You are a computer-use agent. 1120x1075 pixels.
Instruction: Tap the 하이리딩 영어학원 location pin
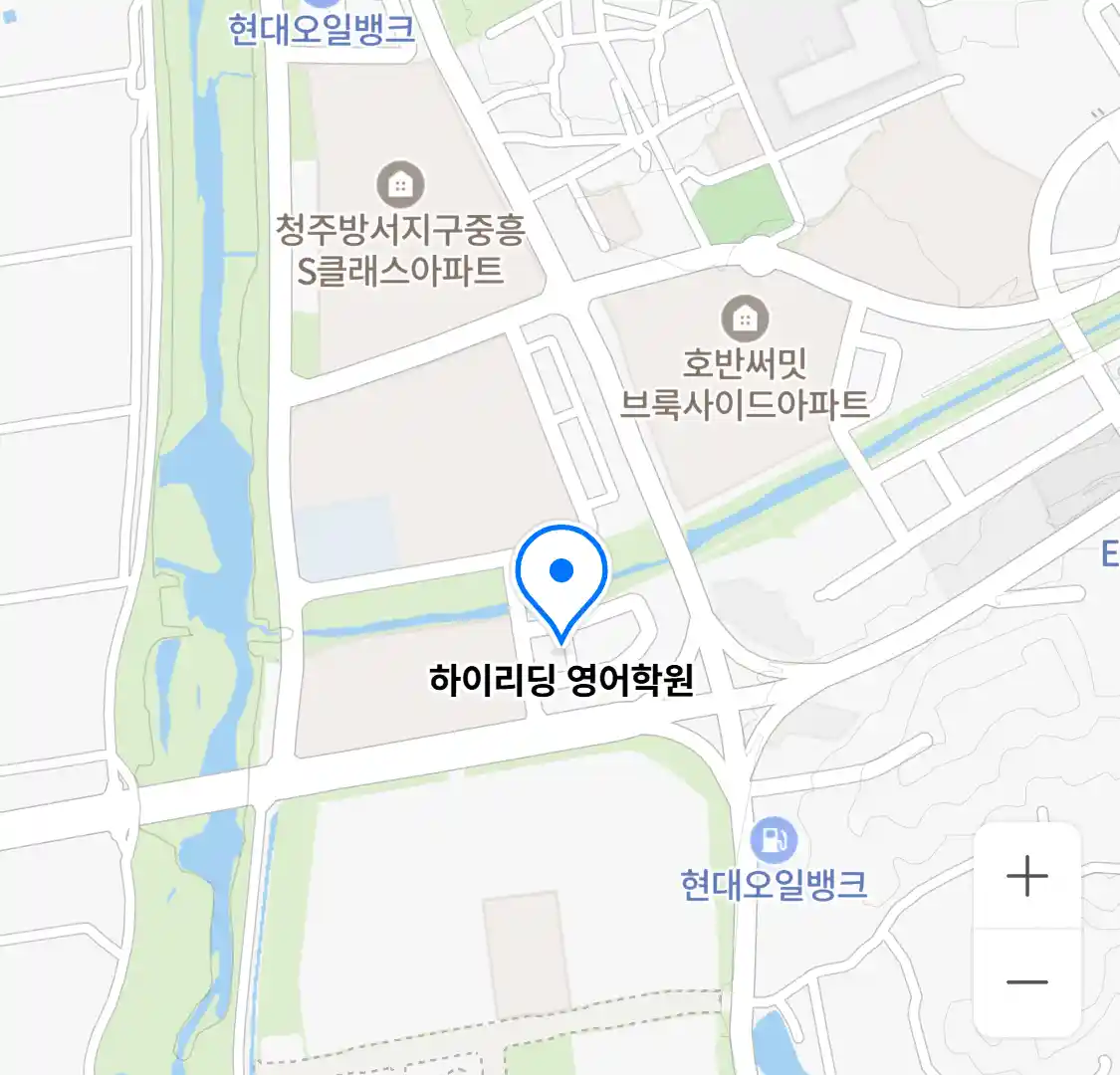[x=561, y=577]
